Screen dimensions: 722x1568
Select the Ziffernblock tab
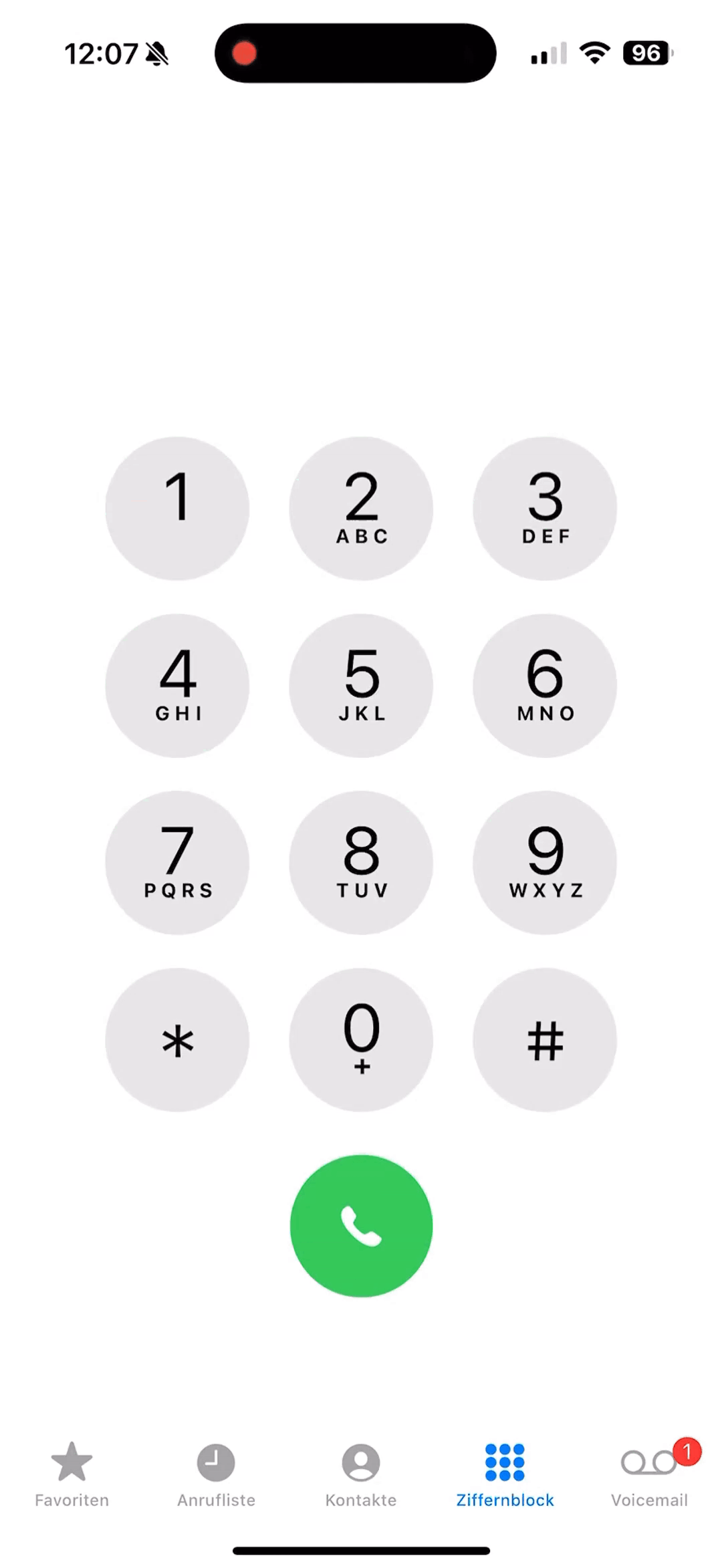(505, 1474)
